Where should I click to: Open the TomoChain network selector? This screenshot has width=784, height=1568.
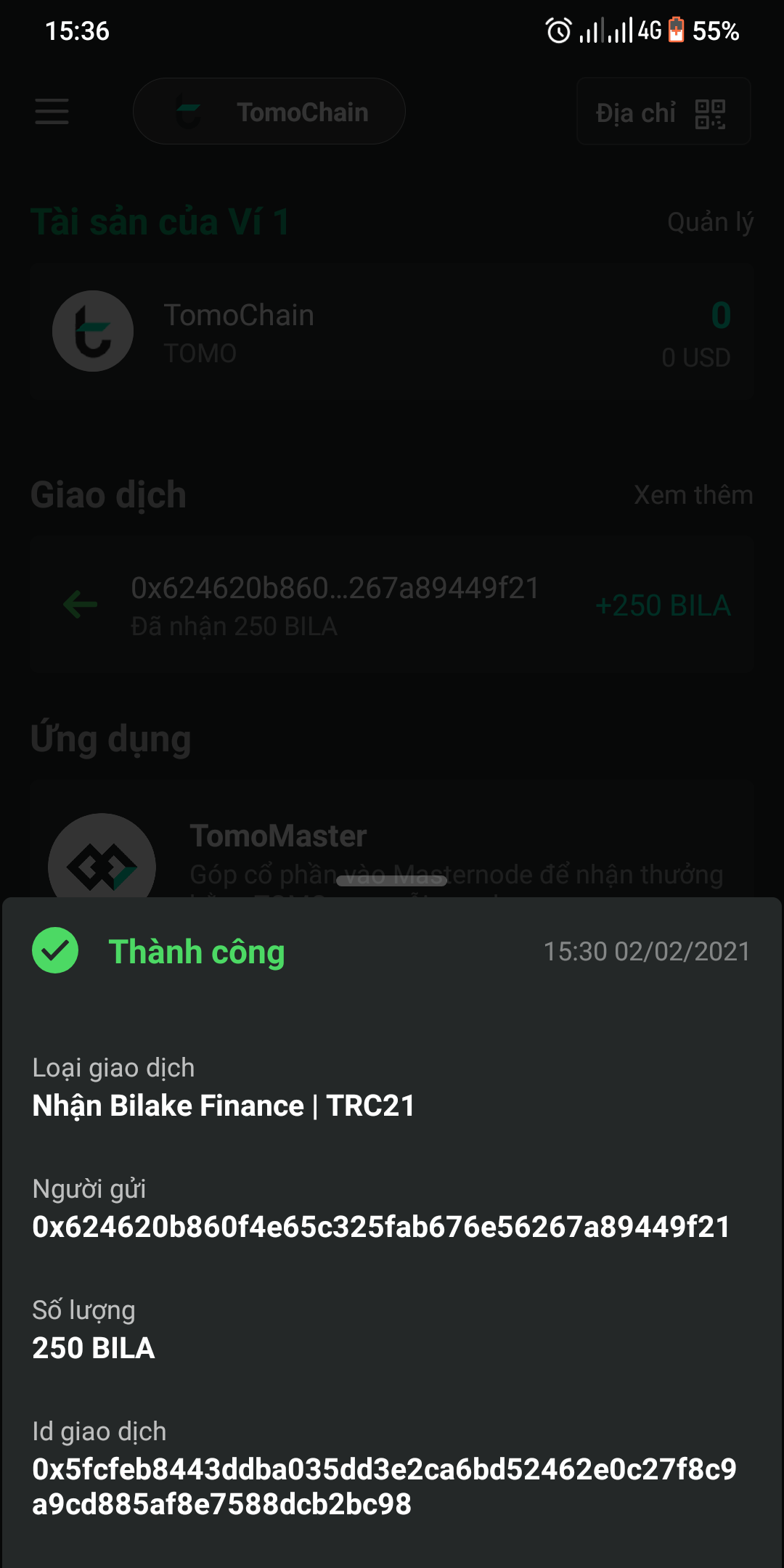(x=269, y=112)
